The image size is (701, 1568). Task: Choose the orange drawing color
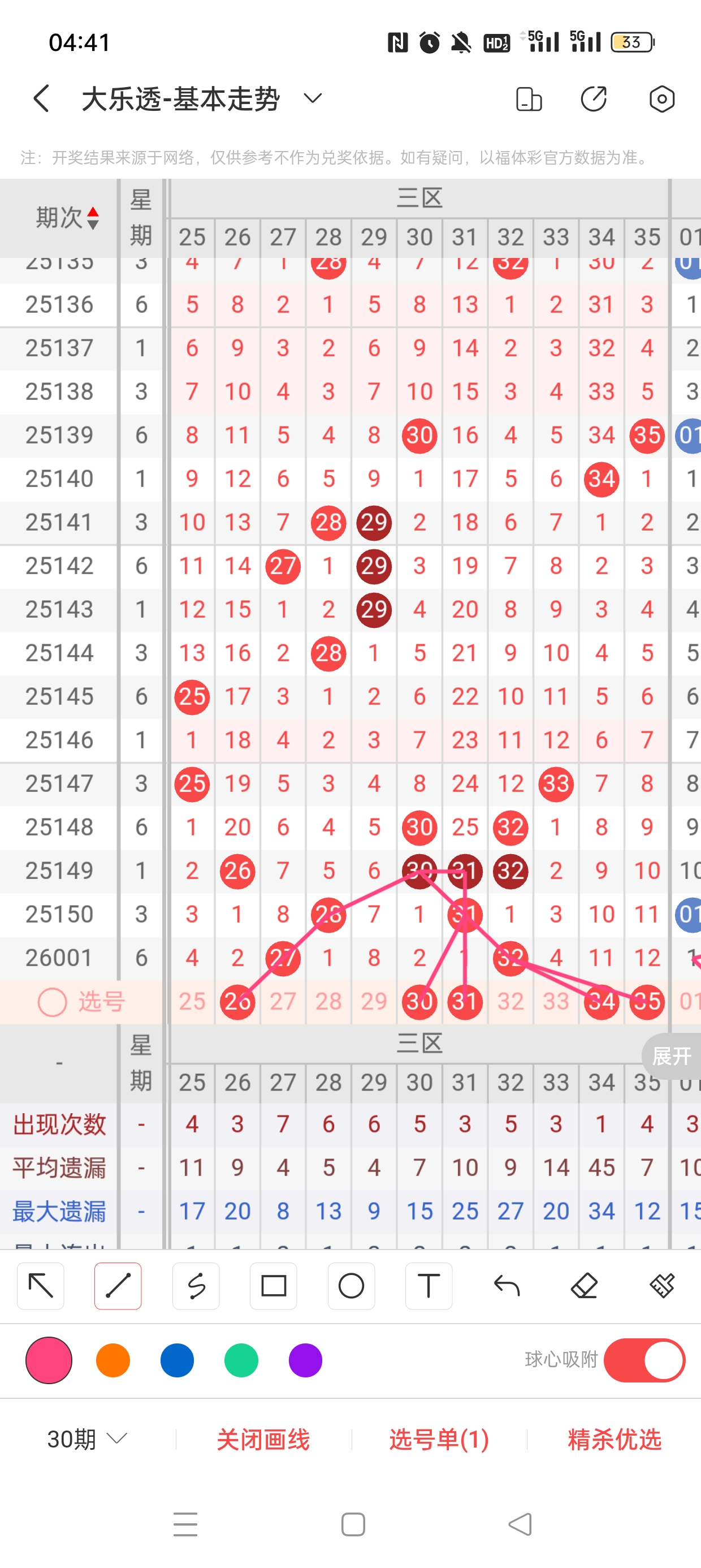[113, 1360]
